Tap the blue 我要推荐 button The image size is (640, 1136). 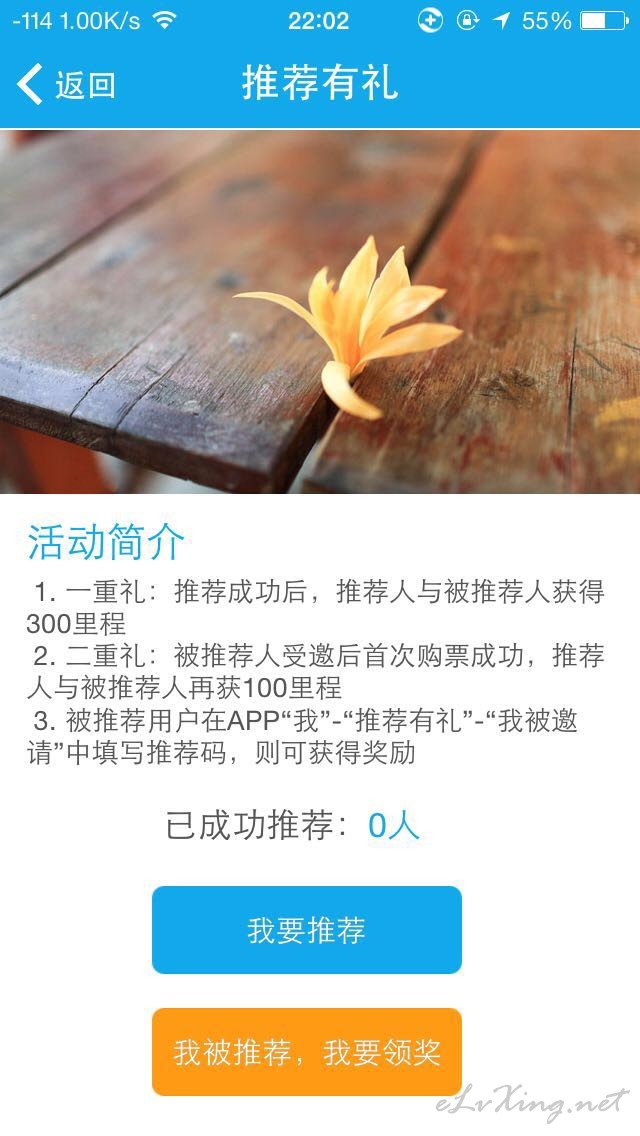click(x=307, y=930)
